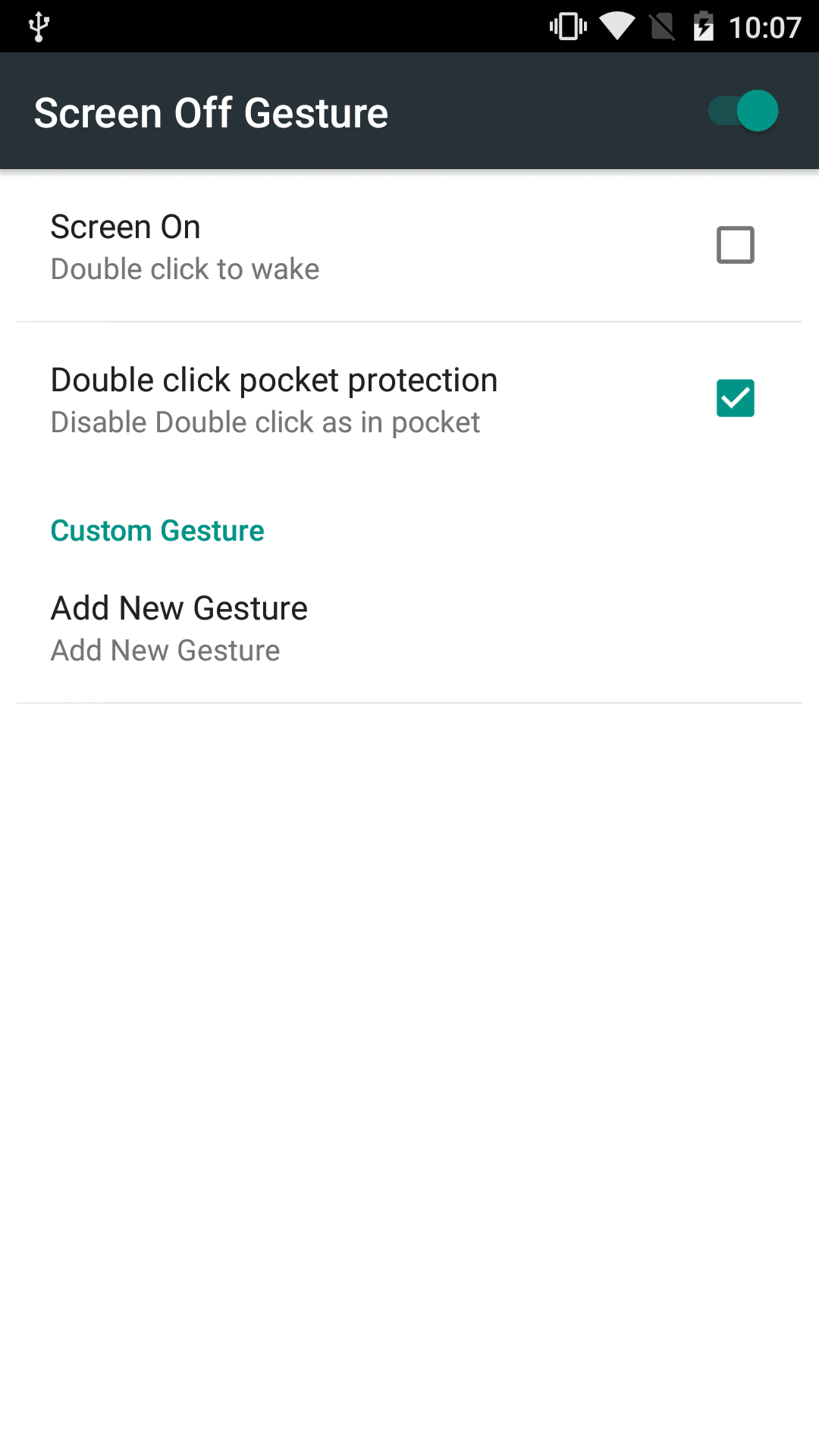
Task: Turn off the Screen Off Gesture switch
Action: click(743, 111)
